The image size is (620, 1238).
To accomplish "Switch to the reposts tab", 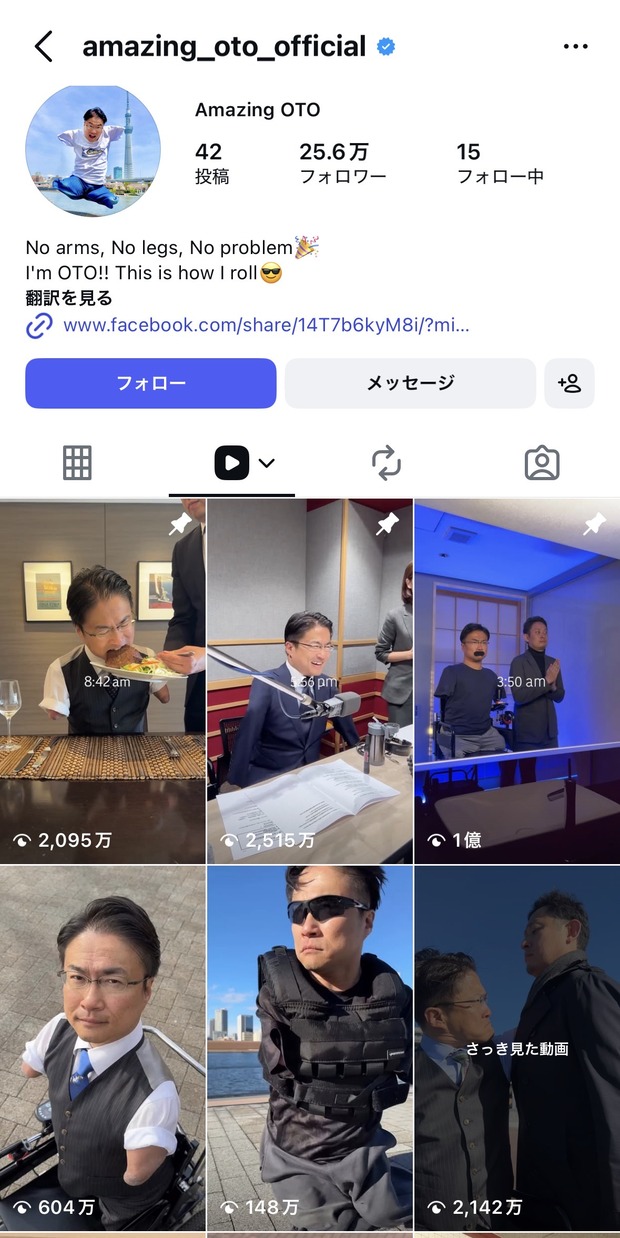I will 386,463.
